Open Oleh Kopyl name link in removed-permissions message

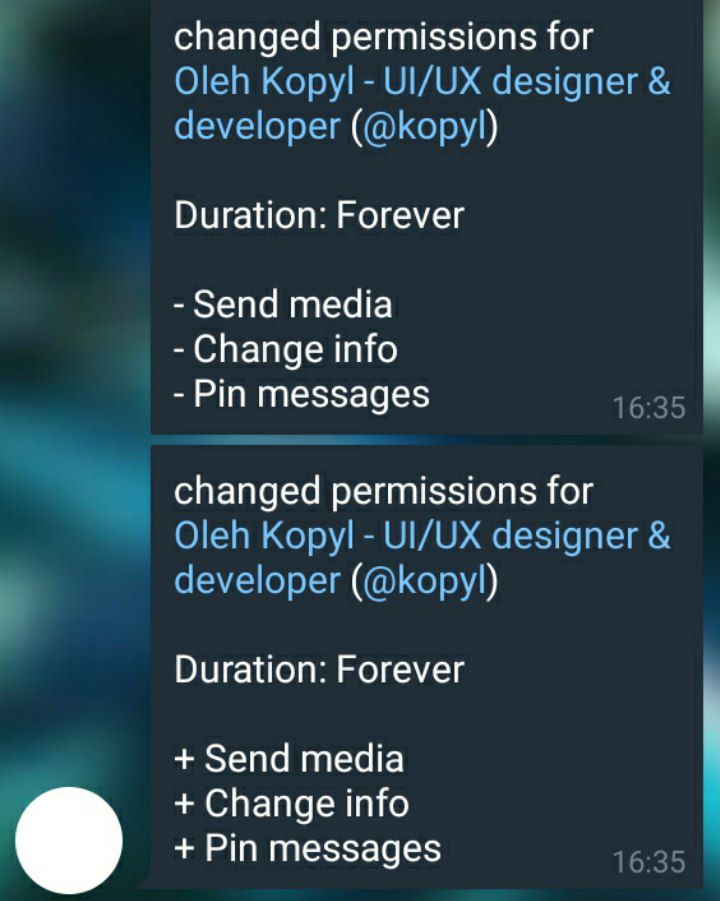click(x=420, y=82)
